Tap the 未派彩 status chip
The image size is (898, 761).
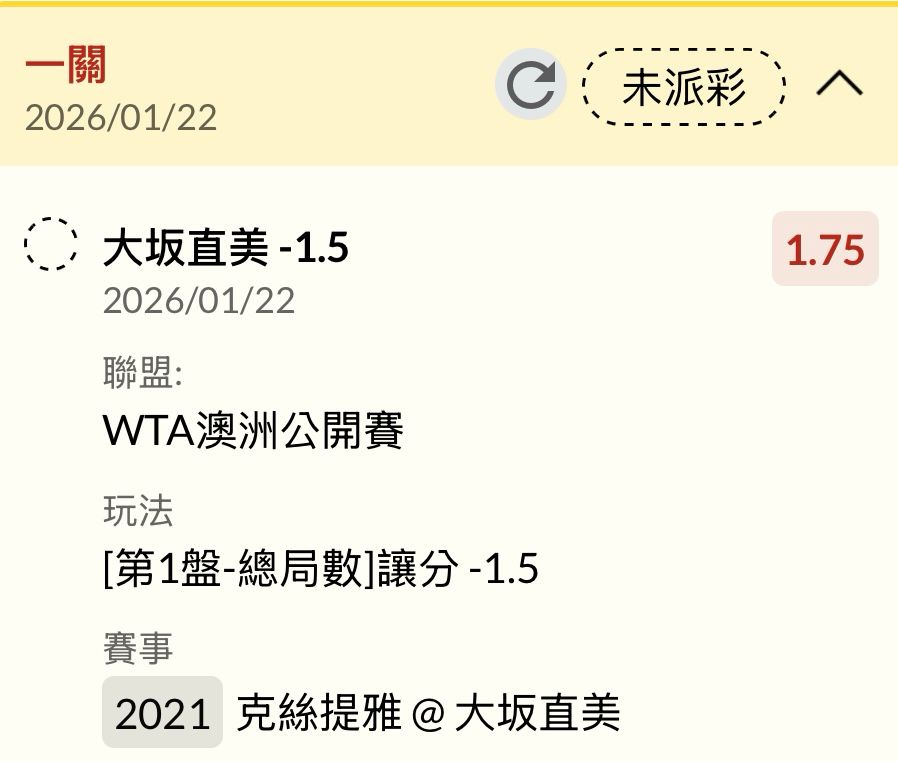click(684, 87)
